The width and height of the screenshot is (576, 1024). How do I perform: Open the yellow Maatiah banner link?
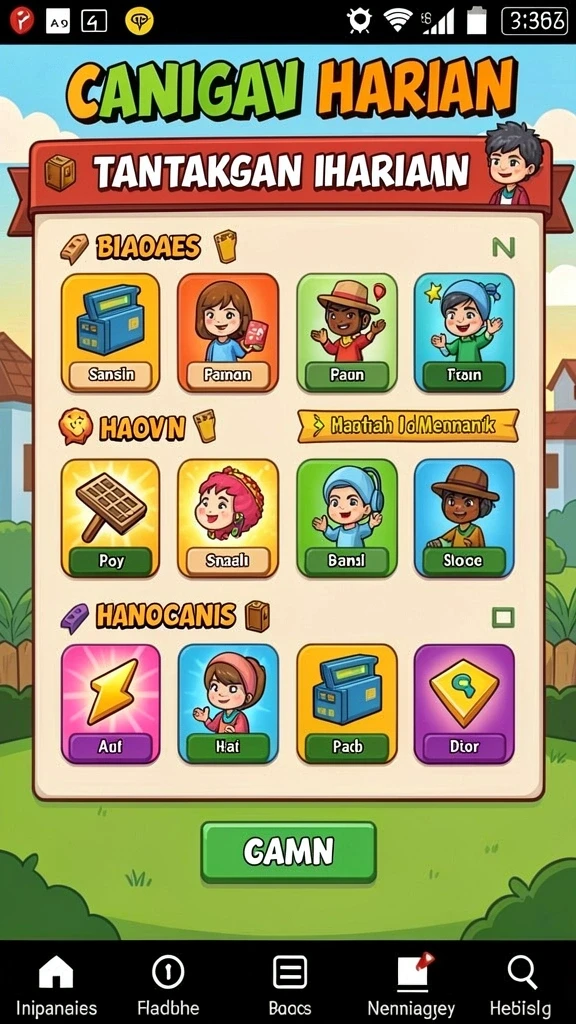coord(408,426)
